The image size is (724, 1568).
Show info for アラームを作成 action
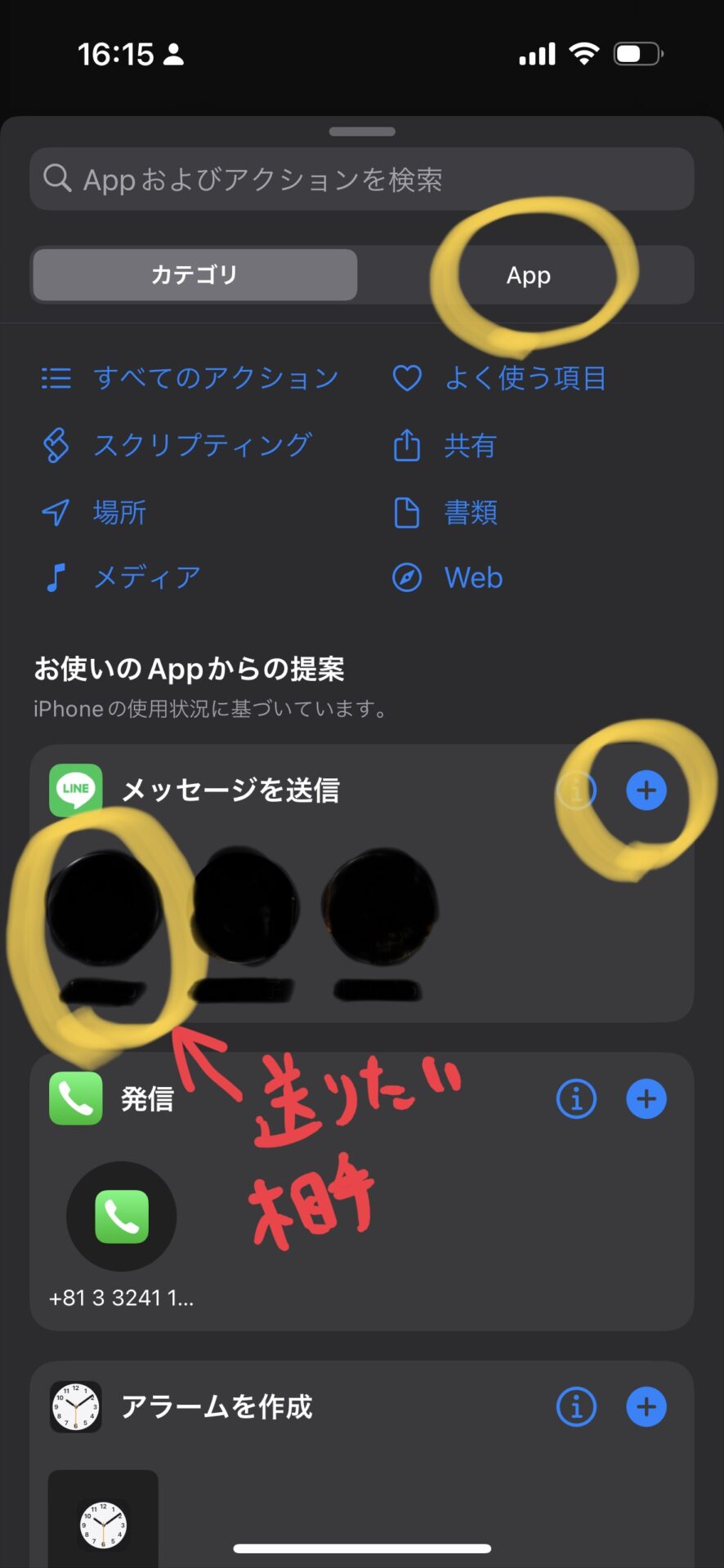click(x=576, y=1407)
